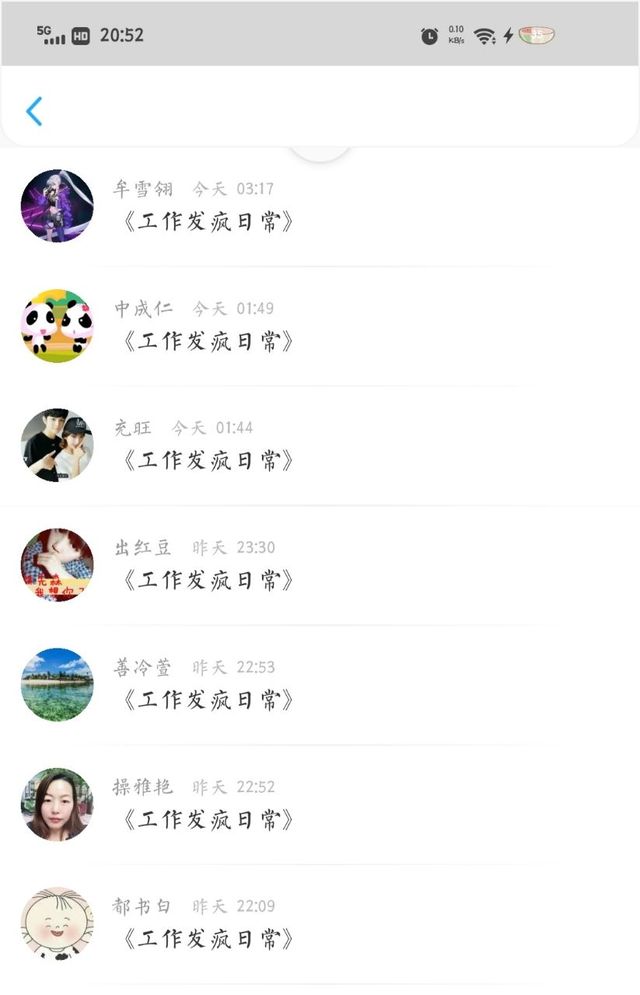Open 充旺's post from 今天 01:44

[x=208, y=461]
